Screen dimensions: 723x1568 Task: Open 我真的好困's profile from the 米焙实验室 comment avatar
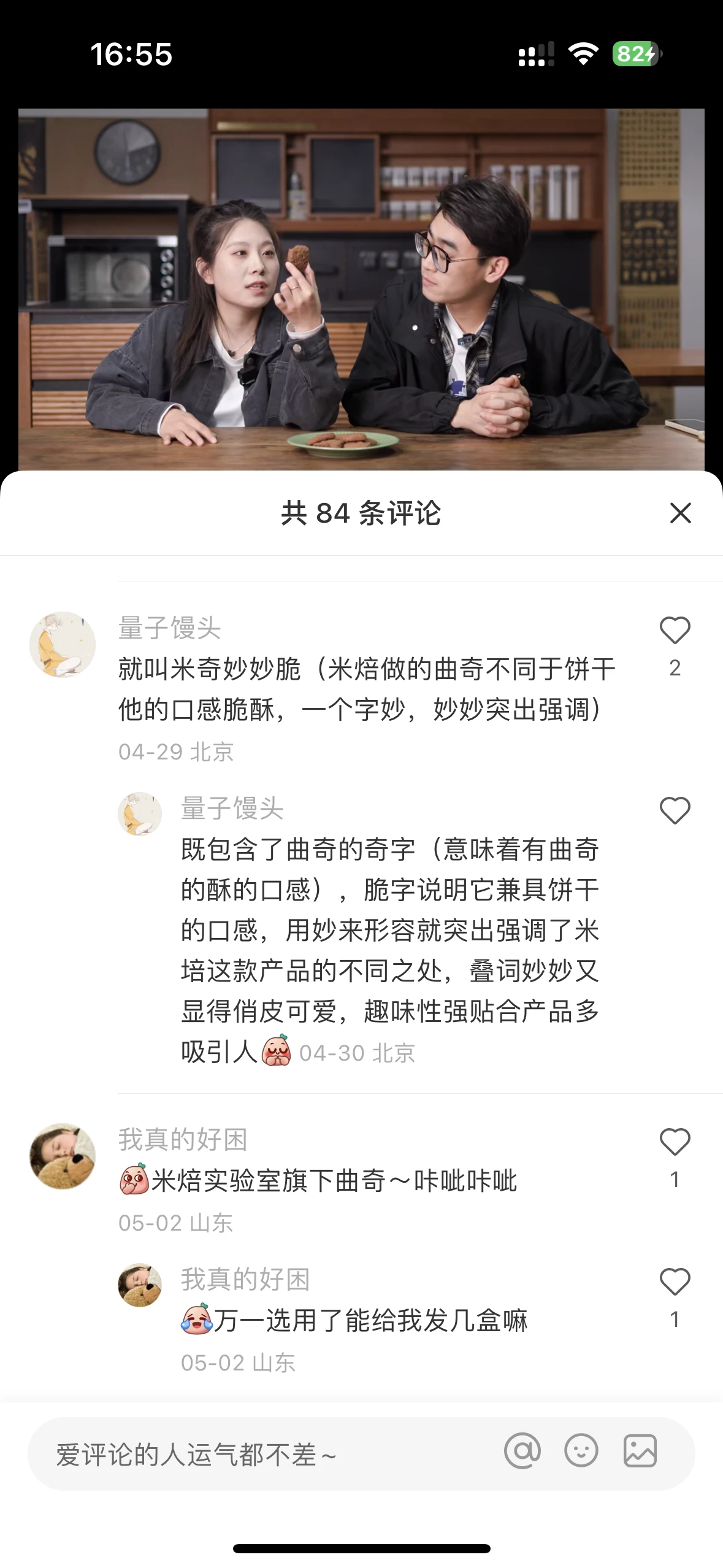63,1156
